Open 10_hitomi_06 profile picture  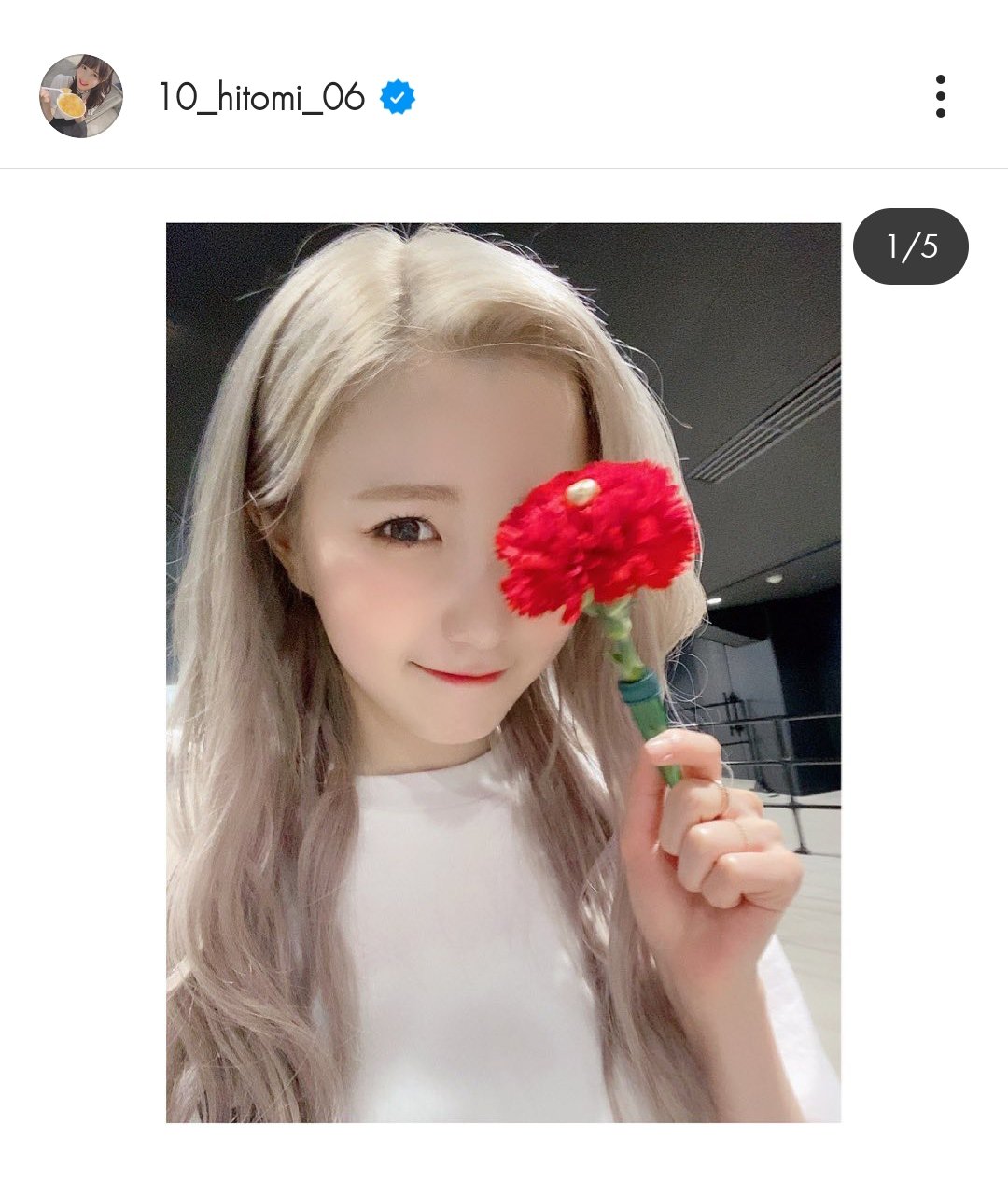81,96
